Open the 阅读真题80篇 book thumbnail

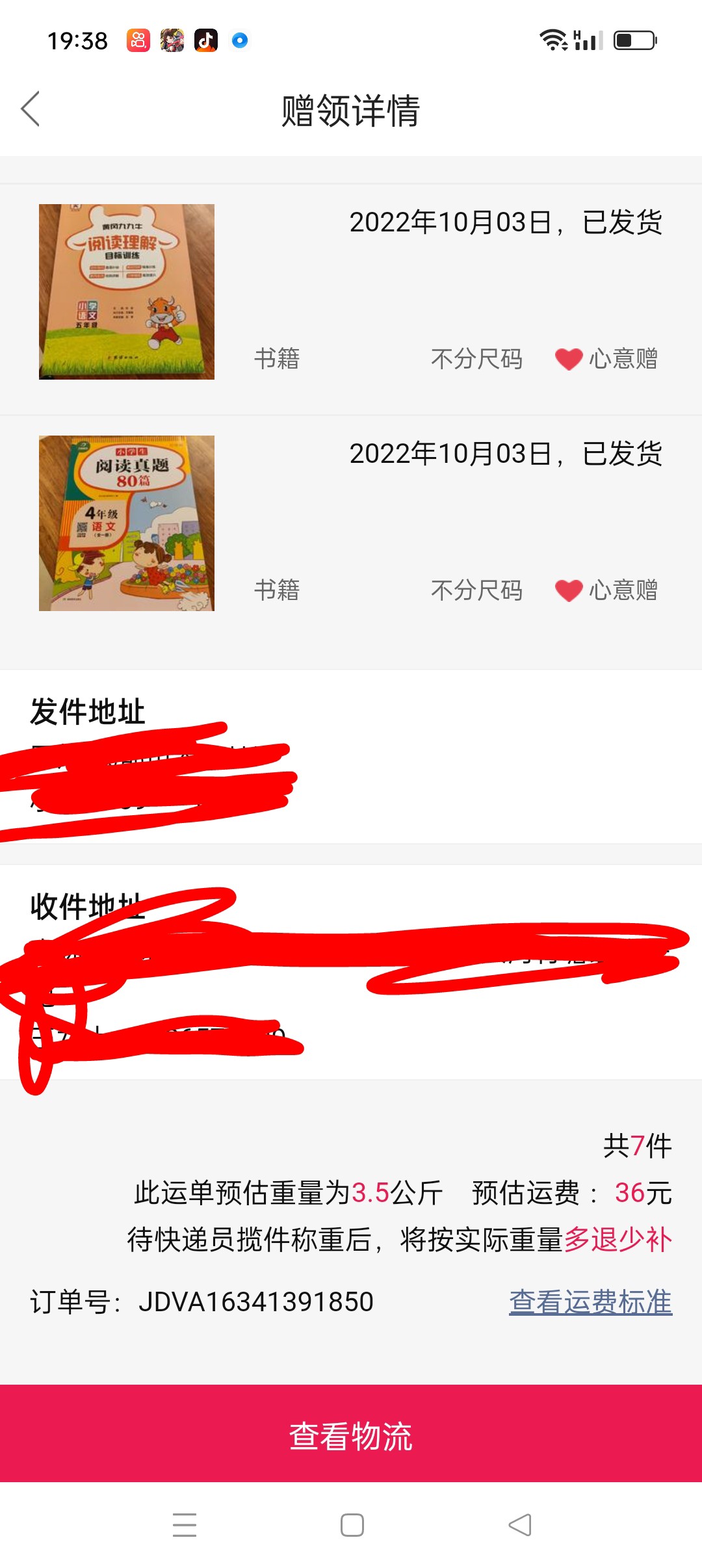pos(127,523)
